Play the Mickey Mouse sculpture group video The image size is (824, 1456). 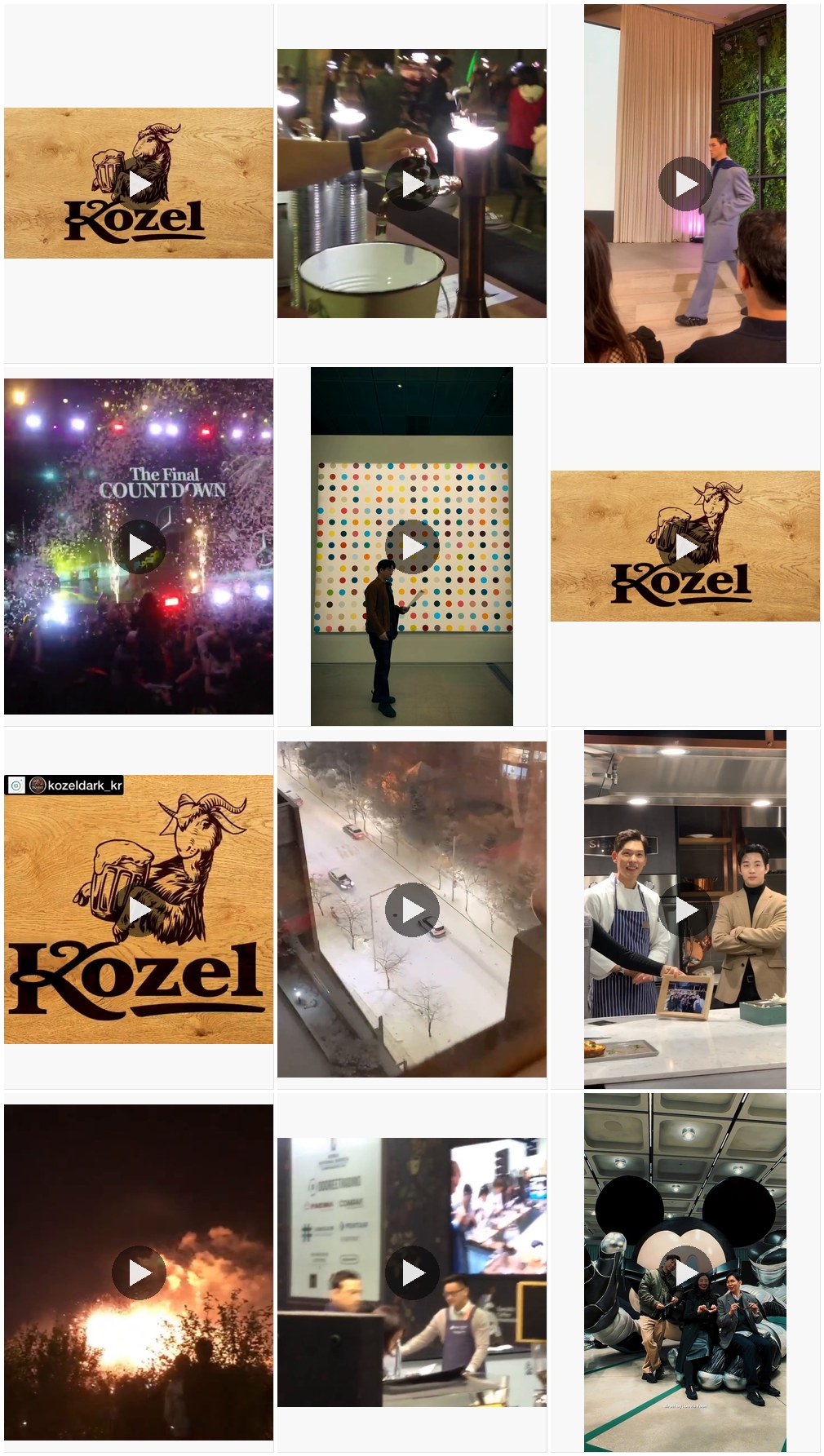(685, 1272)
